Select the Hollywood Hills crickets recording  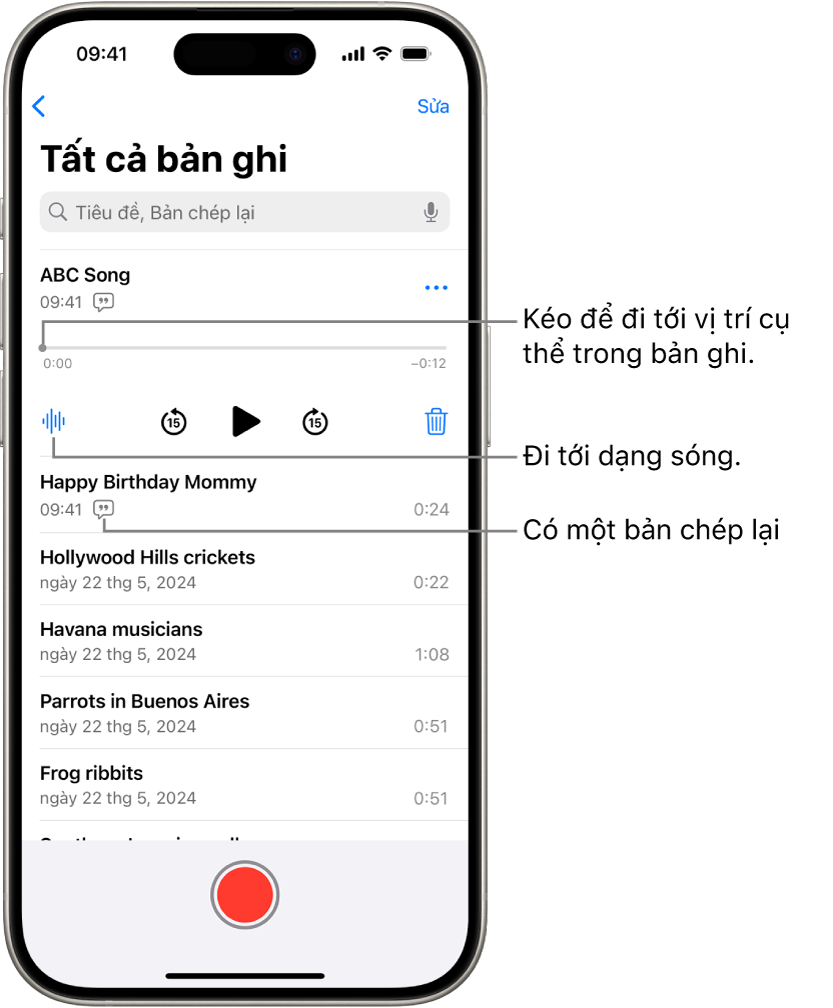[x=244, y=568]
